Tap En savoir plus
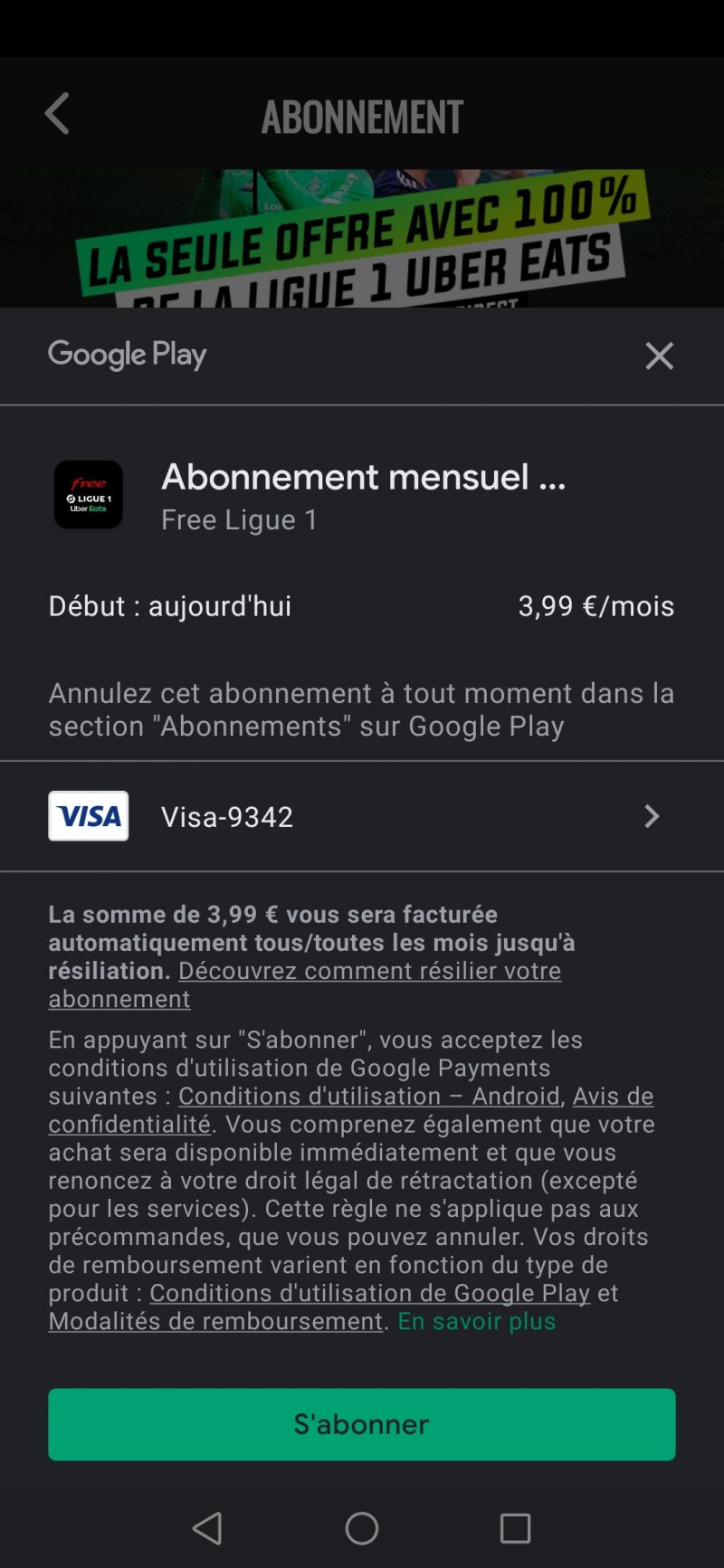The image size is (724, 1568). [476, 1321]
